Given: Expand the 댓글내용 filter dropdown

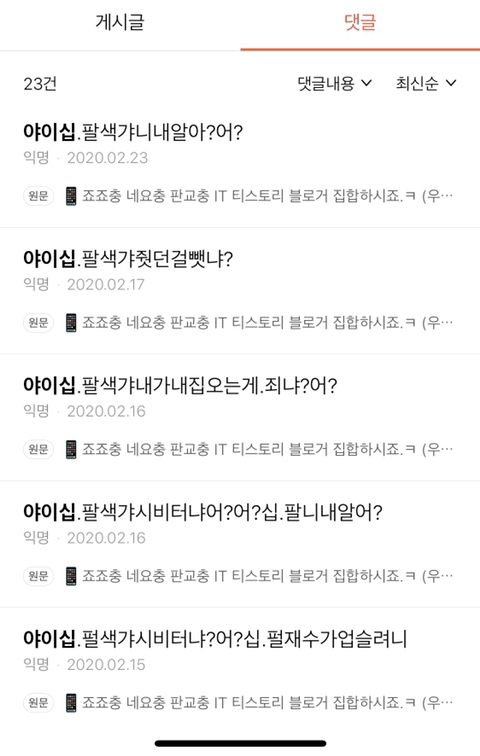Looking at the screenshot, I should [334, 83].
